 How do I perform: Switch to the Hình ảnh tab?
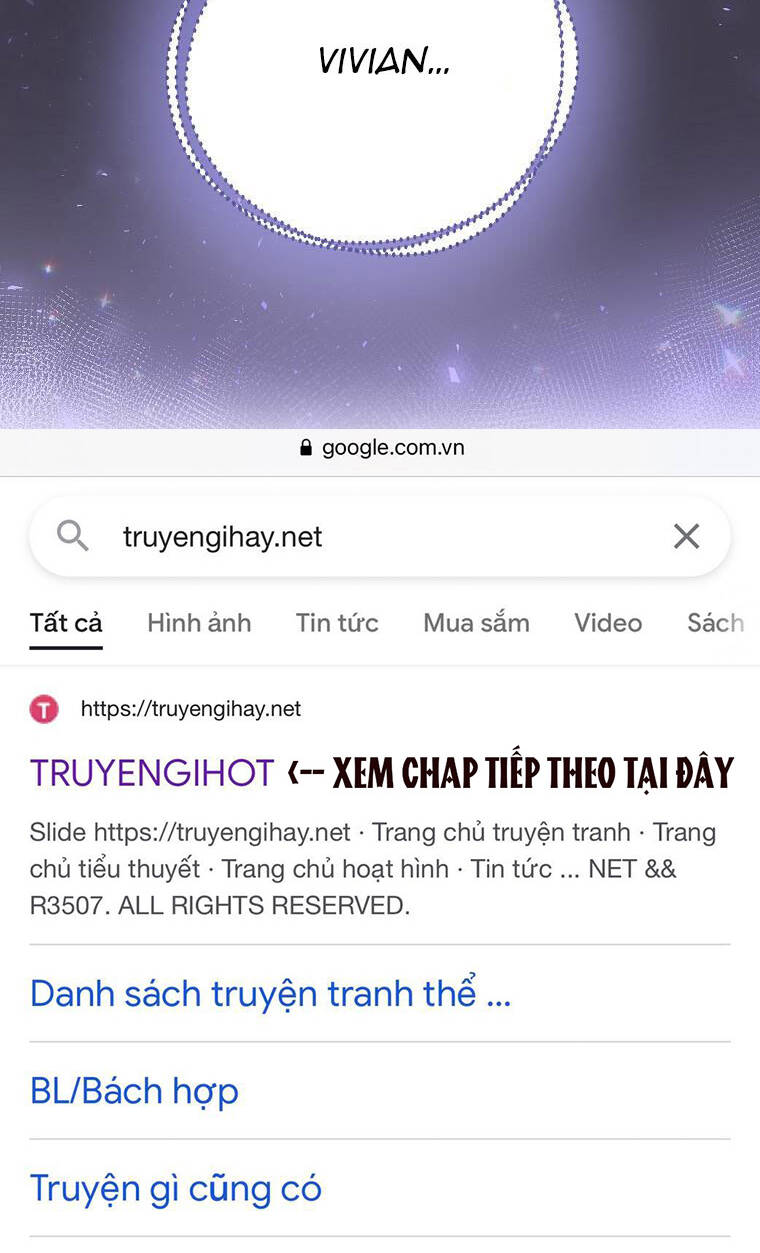(x=198, y=623)
